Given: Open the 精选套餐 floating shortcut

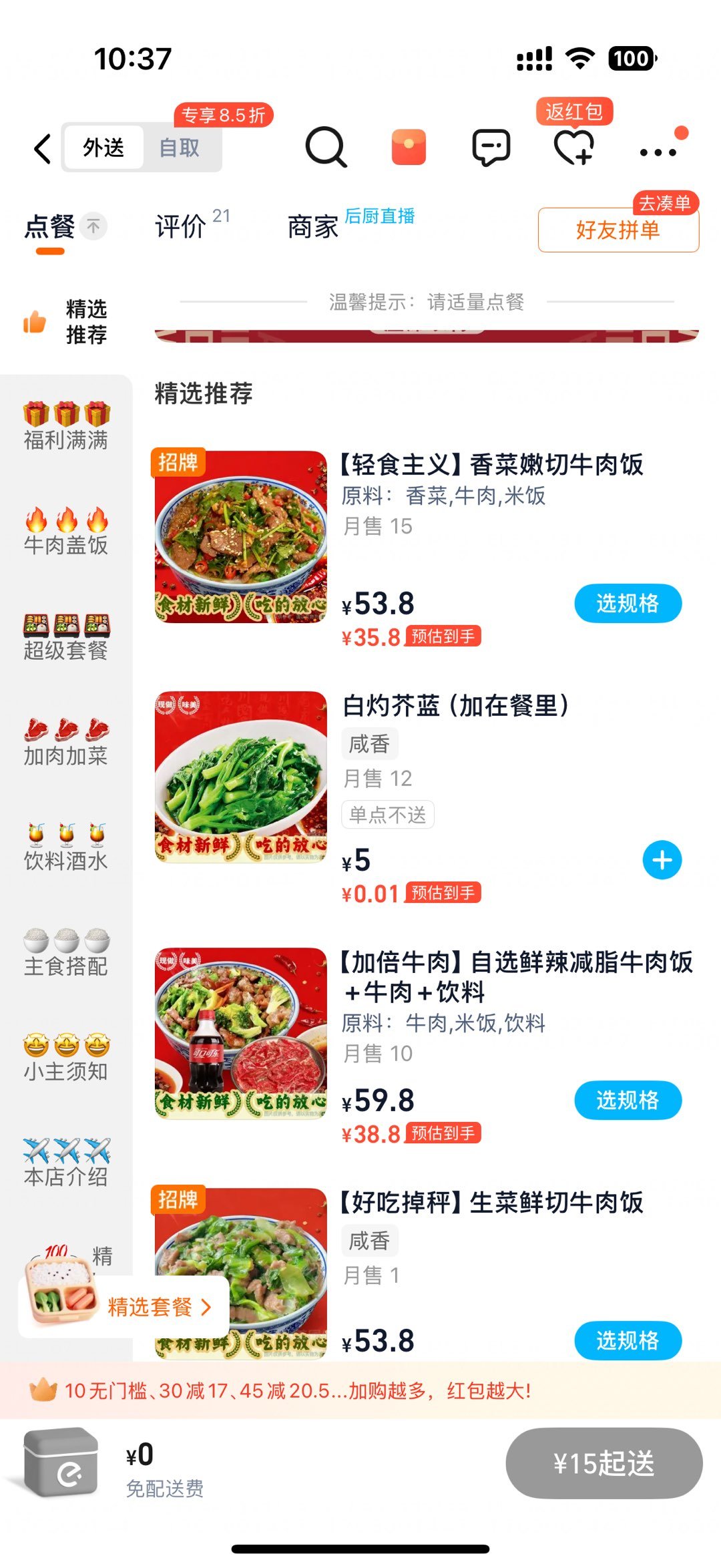Looking at the screenshot, I should [150, 1307].
